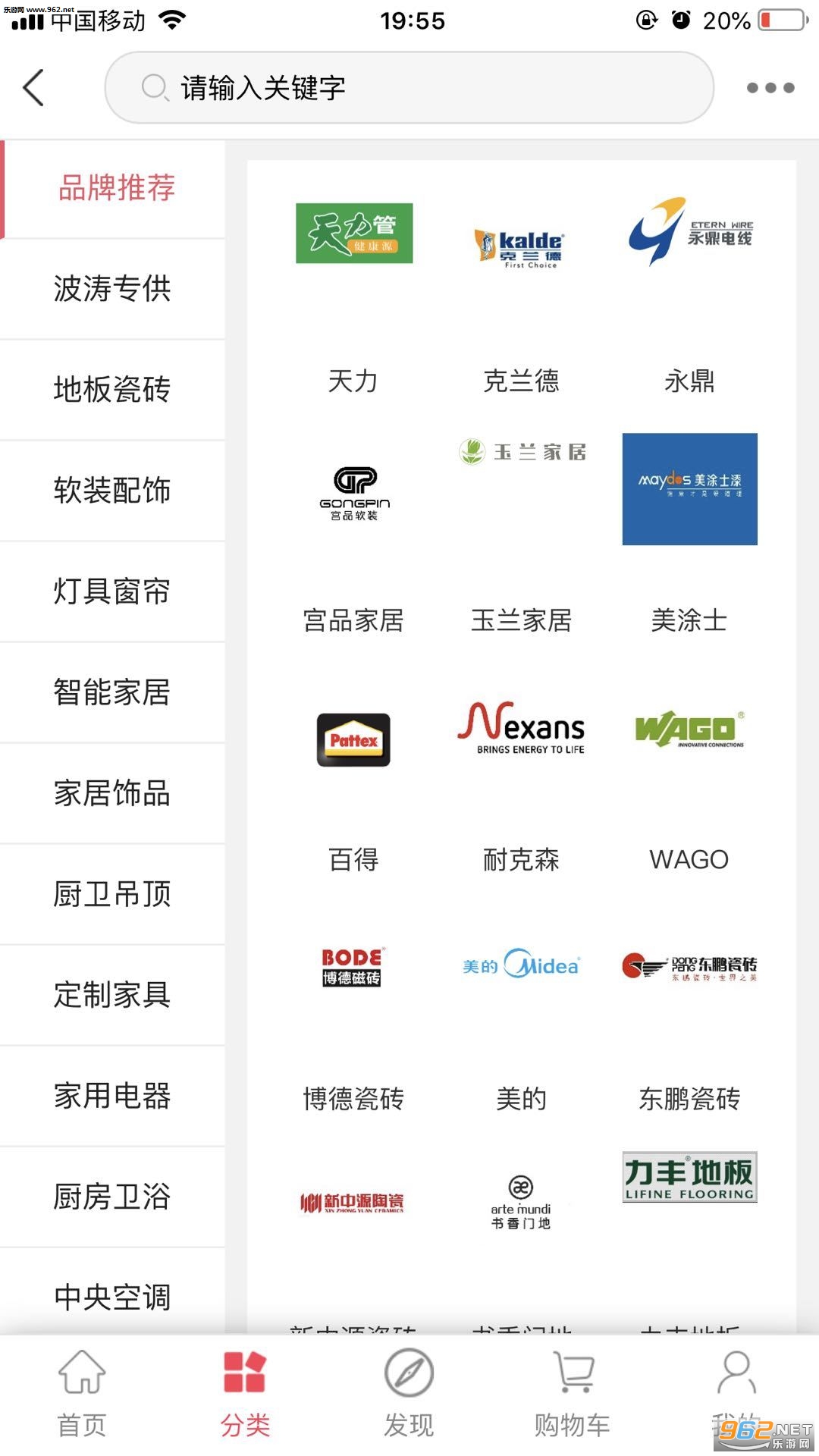Open the 购物车 tab
Viewport: 819px width, 1456px height.
tap(573, 1395)
